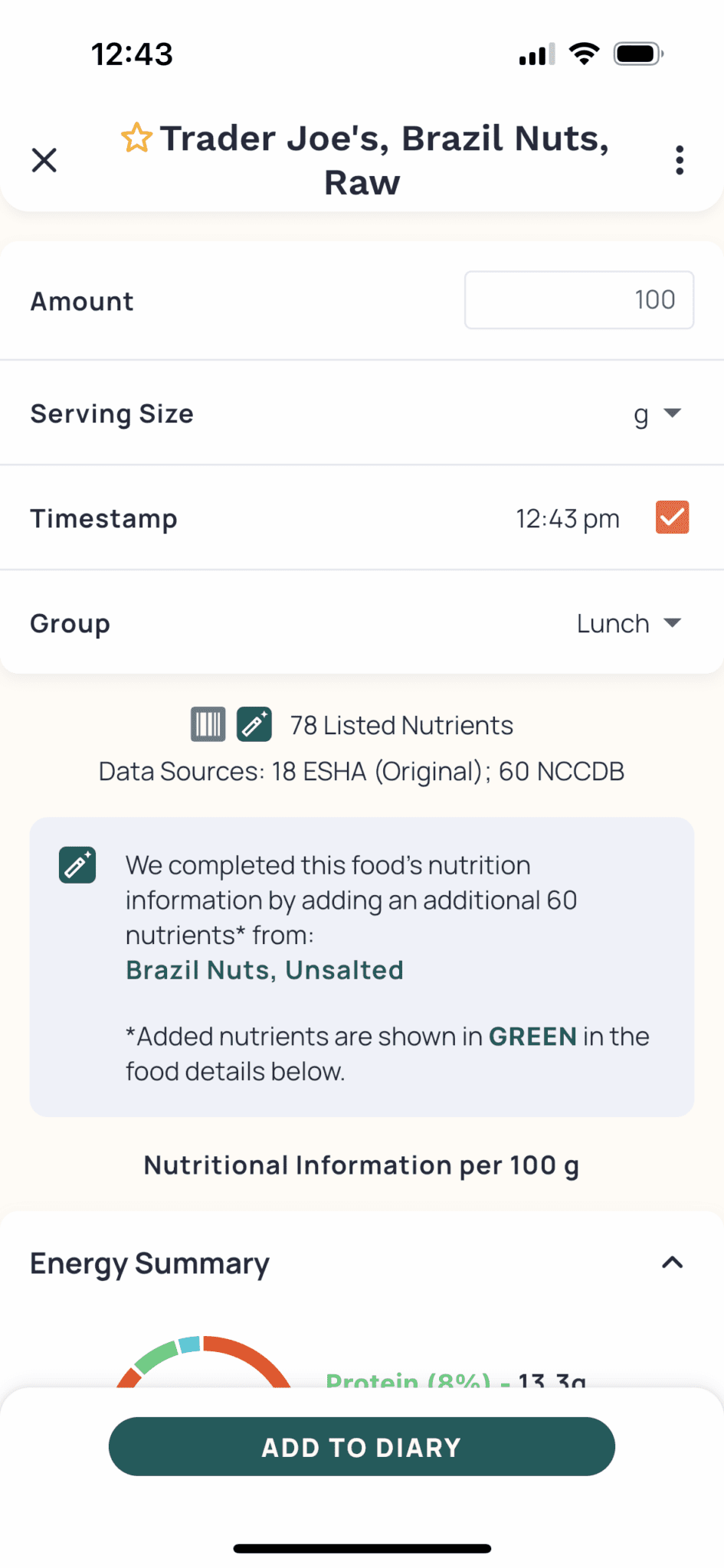The height and width of the screenshot is (1568, 724).
Task: Favorite this food using the star icon
Action: pyautogui.click(x=136, y=138)
